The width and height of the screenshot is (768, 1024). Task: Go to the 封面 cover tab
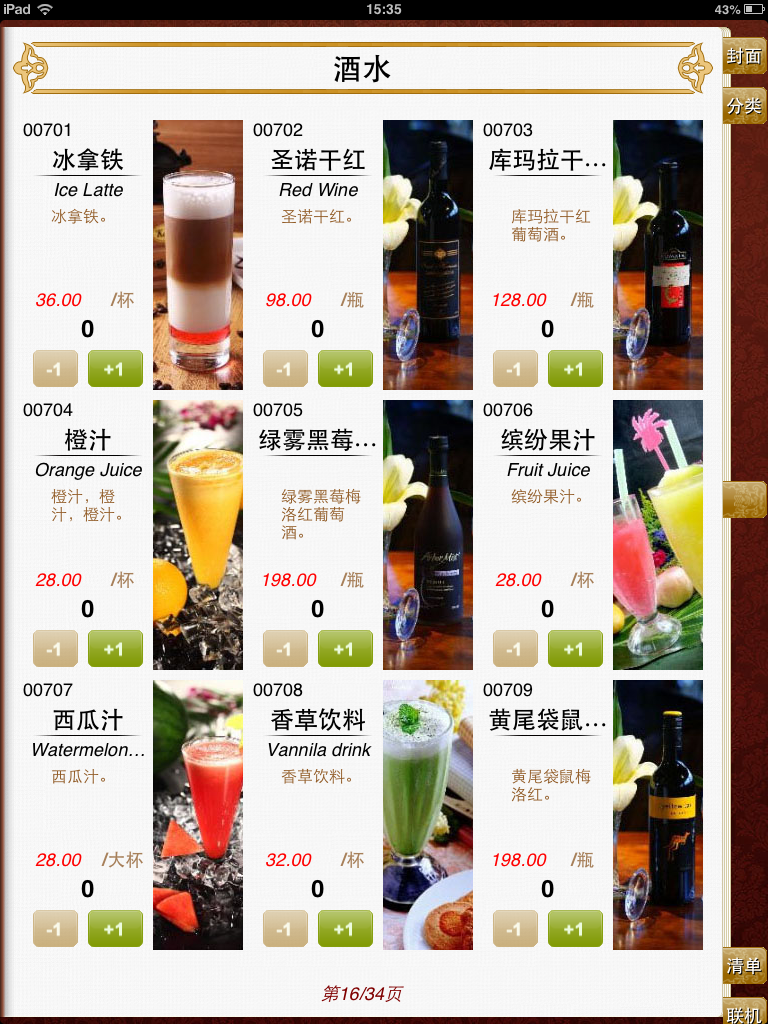coord(744,57)
